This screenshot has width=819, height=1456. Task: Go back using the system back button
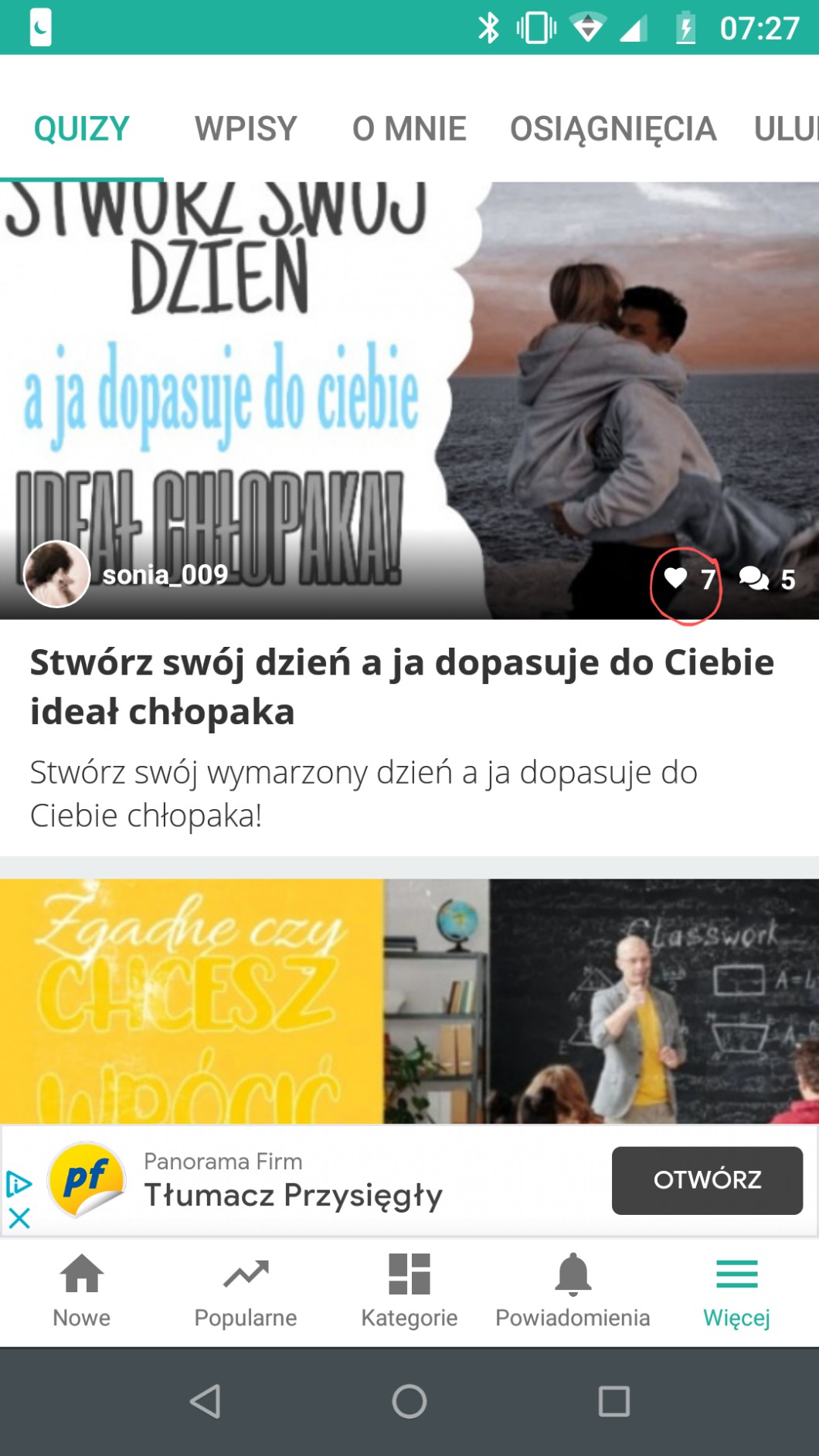[x=206, y=1401]
